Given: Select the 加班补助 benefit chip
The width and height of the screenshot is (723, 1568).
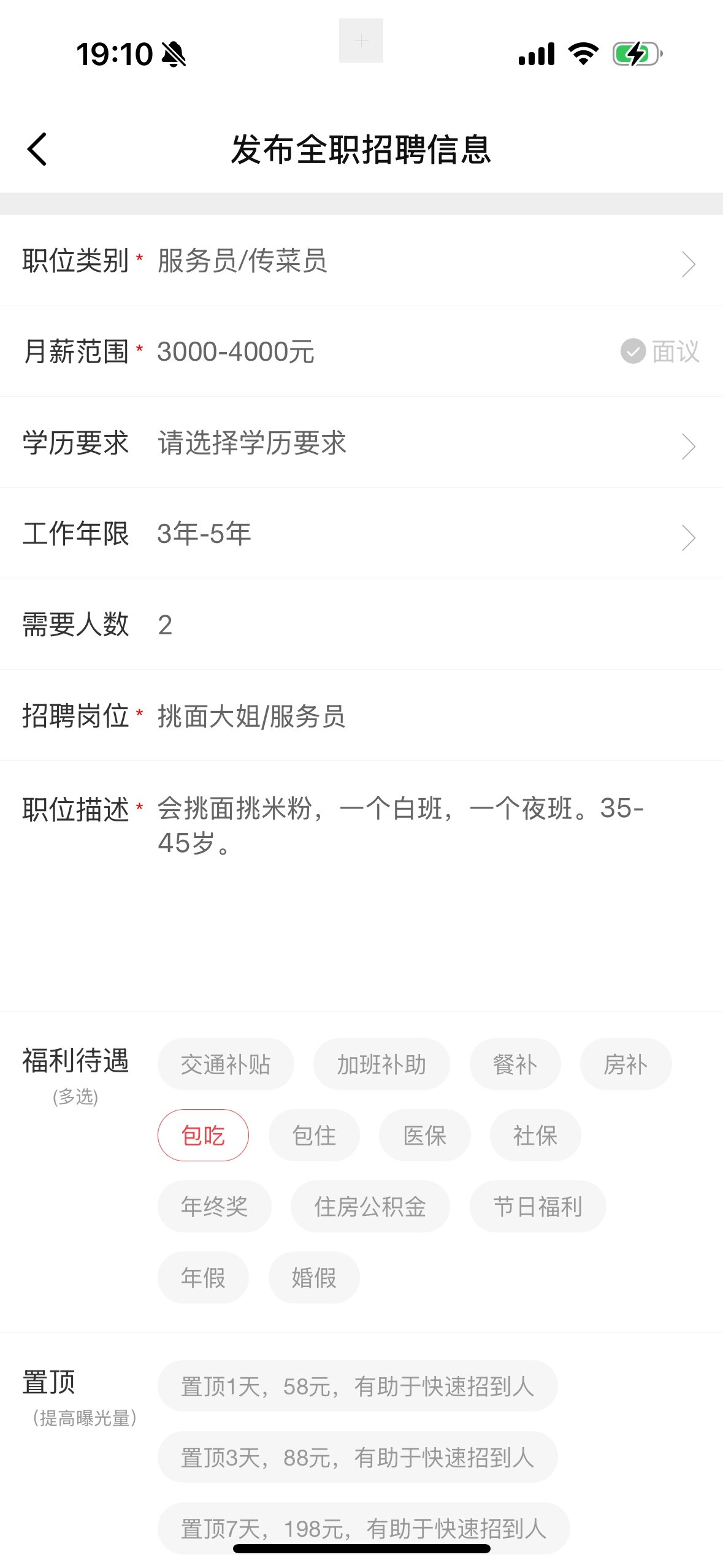Looking at the screenshot, I should pos(381,1064).
